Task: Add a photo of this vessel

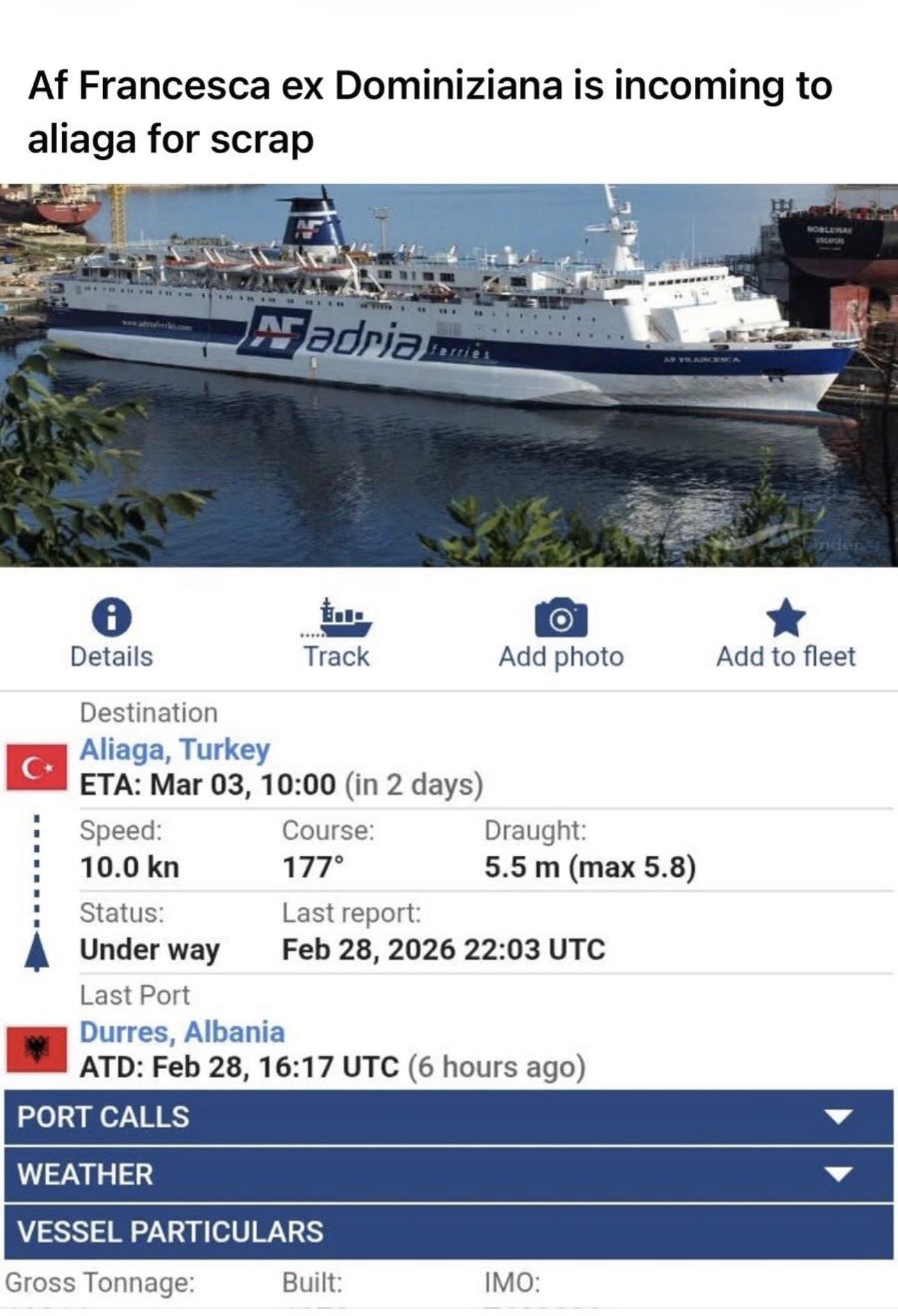Action: [x=561, y=633]
